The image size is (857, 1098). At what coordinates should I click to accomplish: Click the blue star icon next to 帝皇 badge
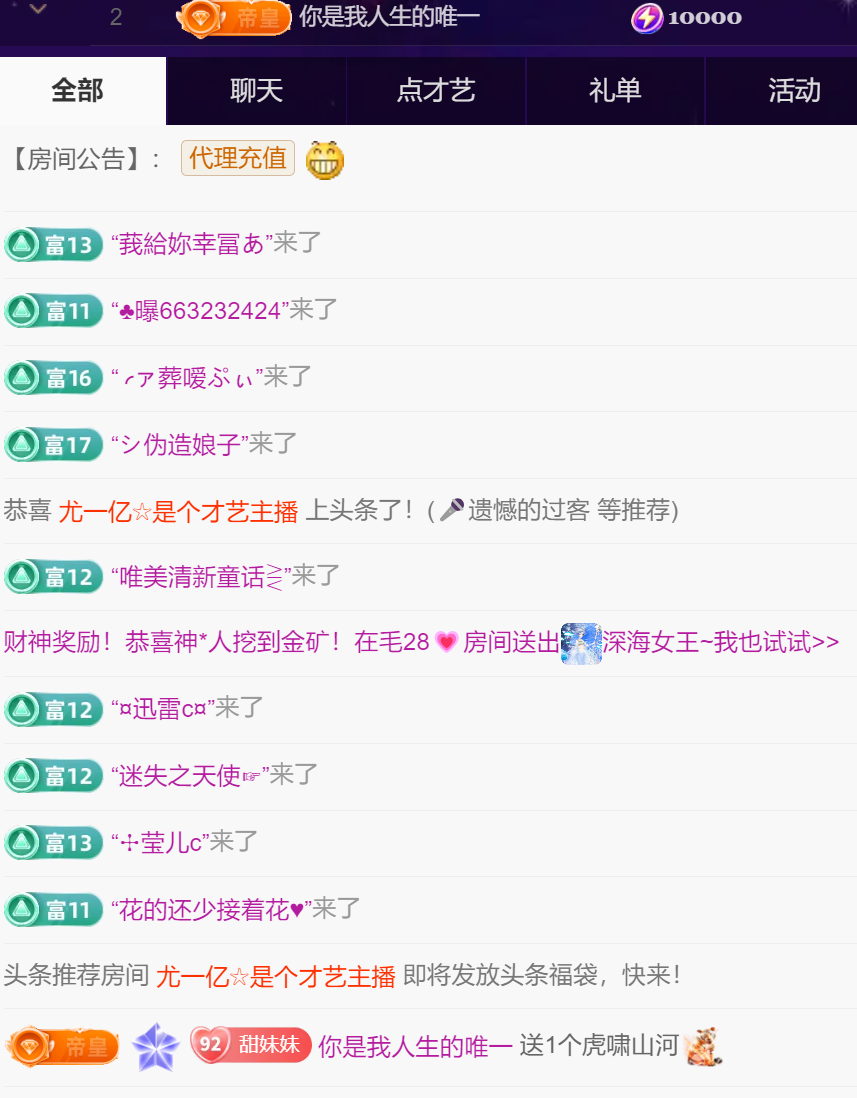(155, 1045)
